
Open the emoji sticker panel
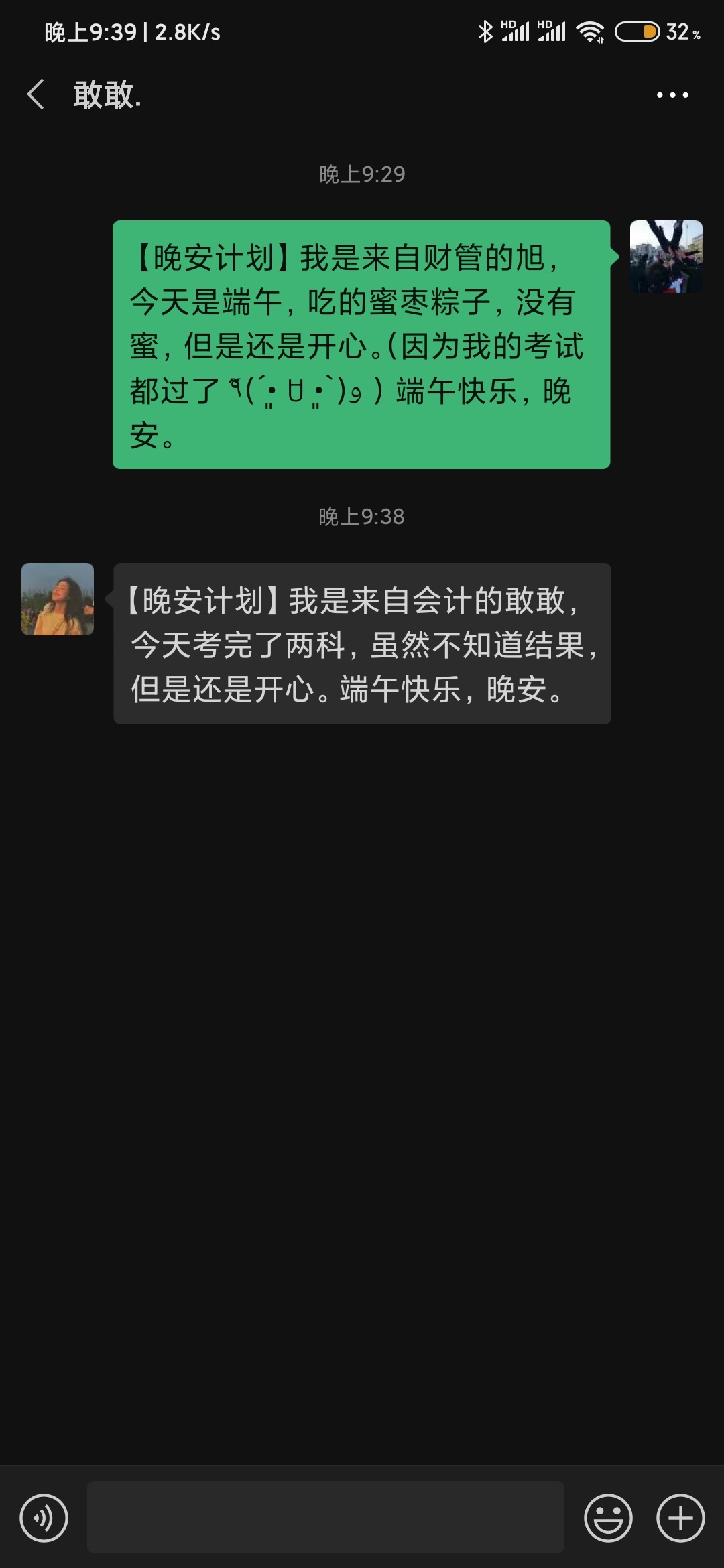pos(608,1518)
